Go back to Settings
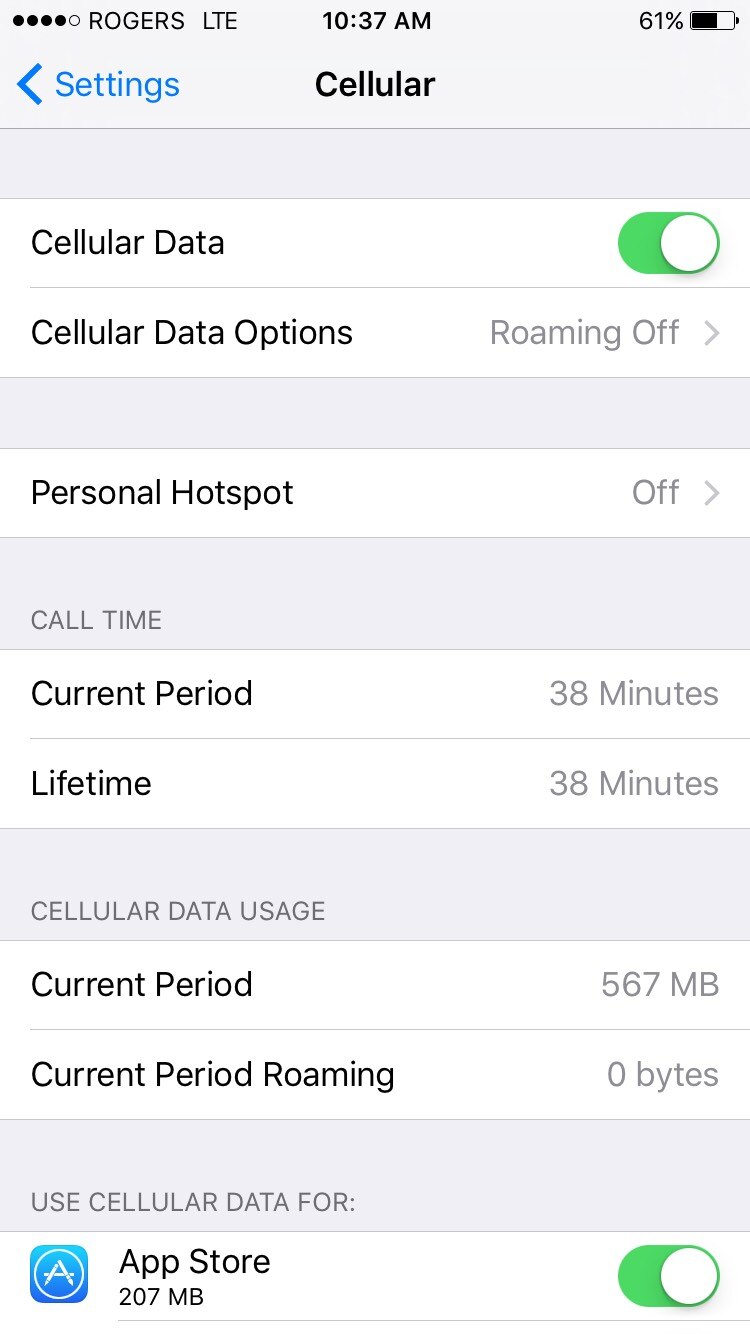Screen dimensions: 750x1334 98,85
